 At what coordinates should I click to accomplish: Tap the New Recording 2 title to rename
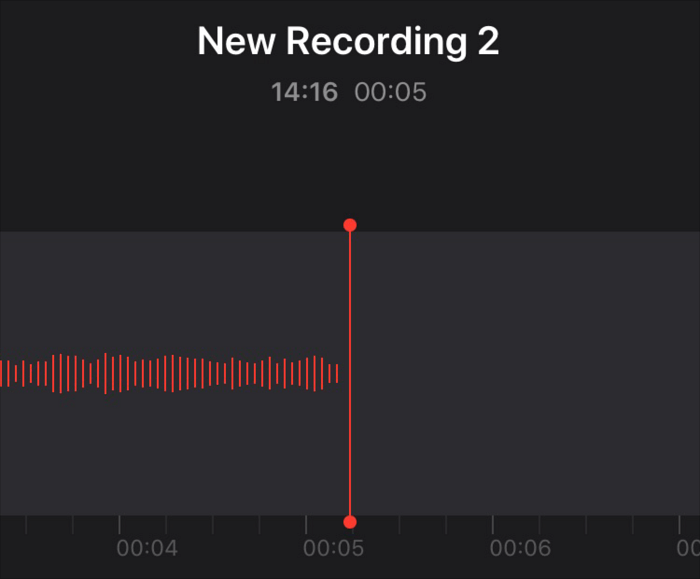[x=348, y=42]
